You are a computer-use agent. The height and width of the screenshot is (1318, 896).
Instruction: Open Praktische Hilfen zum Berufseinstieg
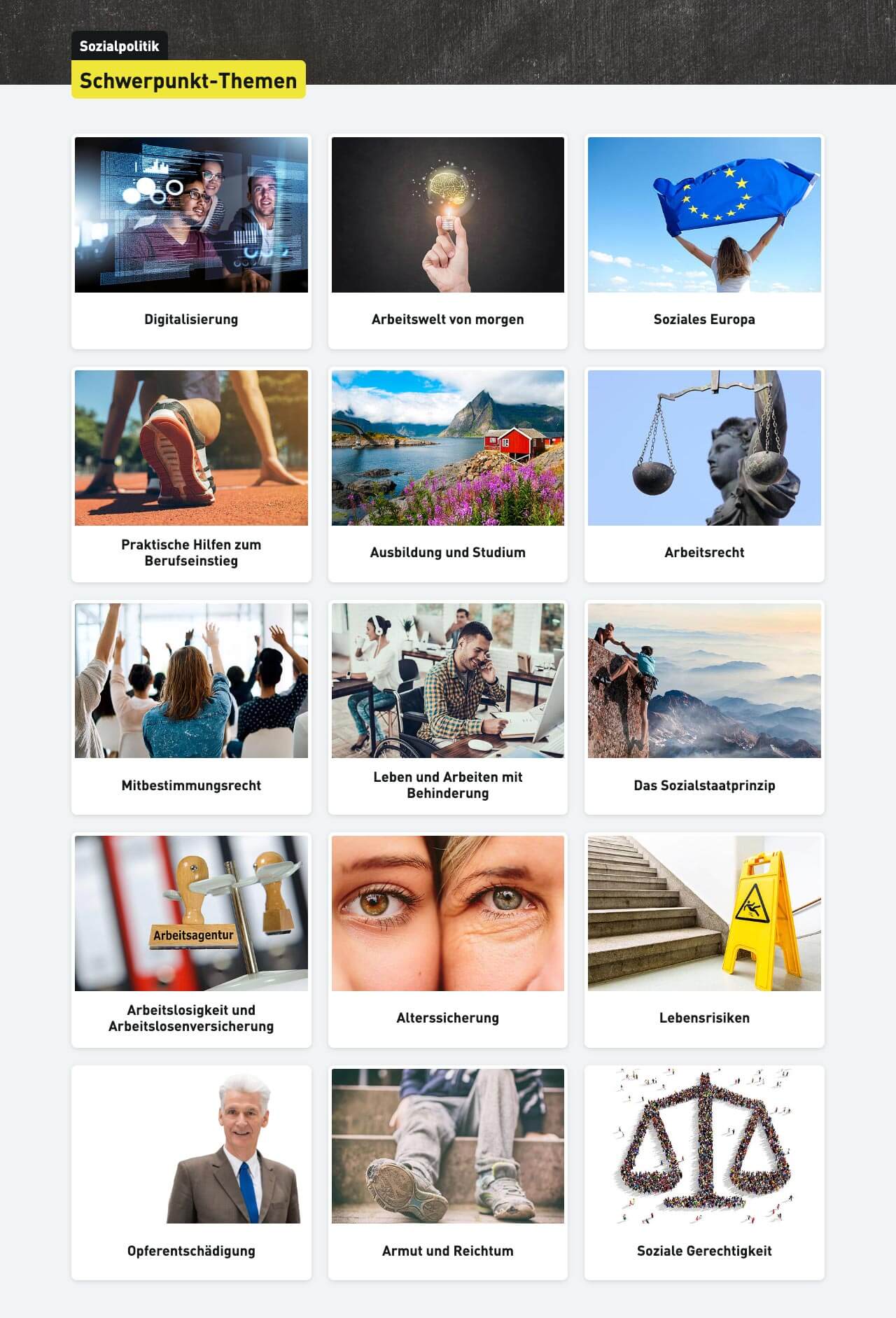(x=191, y=475)
